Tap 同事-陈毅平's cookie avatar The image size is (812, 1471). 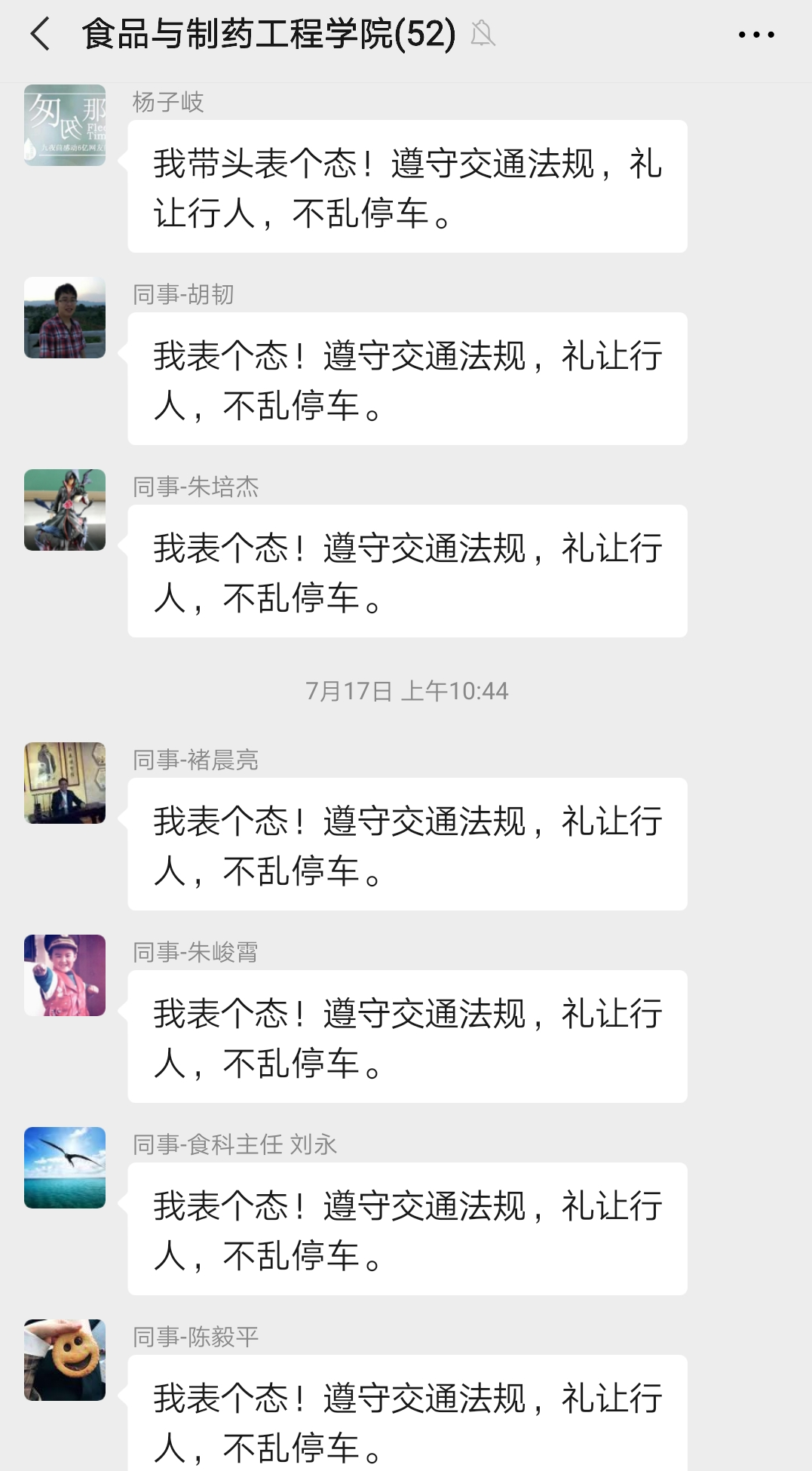tap(65, 1360)
